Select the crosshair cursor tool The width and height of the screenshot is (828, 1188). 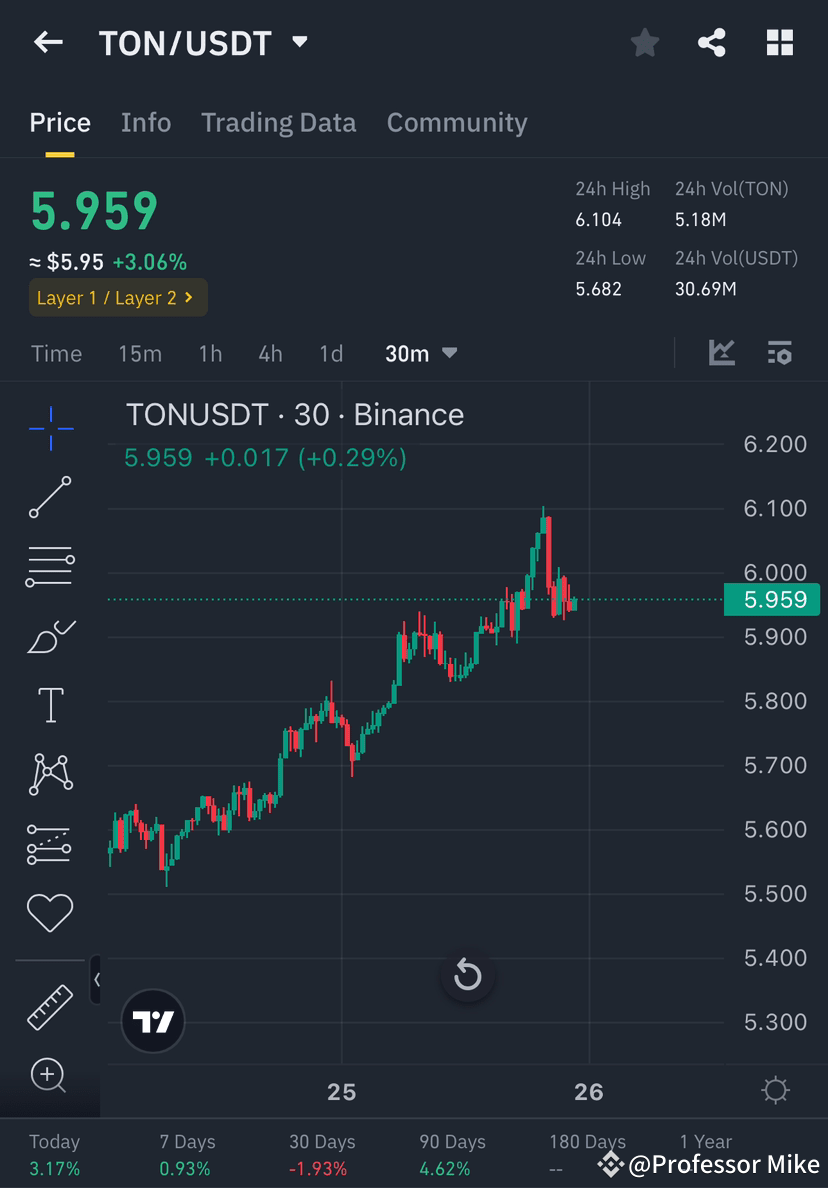pyautogui.click(x=50, y=428)
